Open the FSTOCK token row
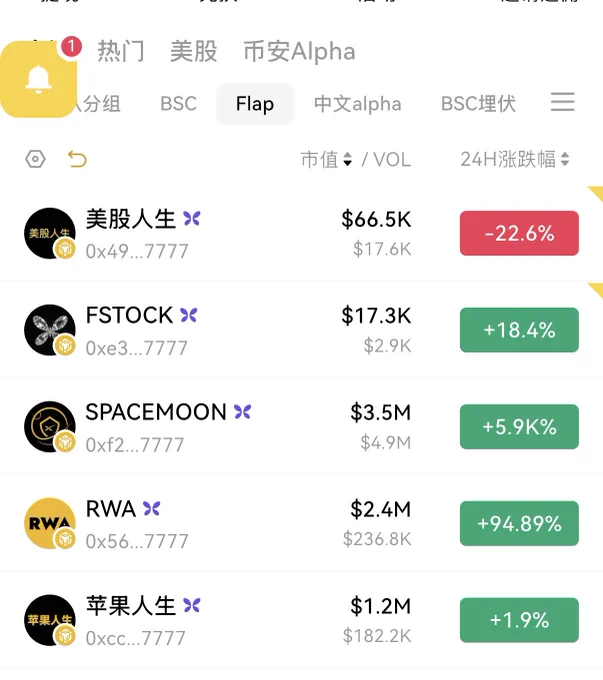This screenshot has height=680, width=603. 302,330
